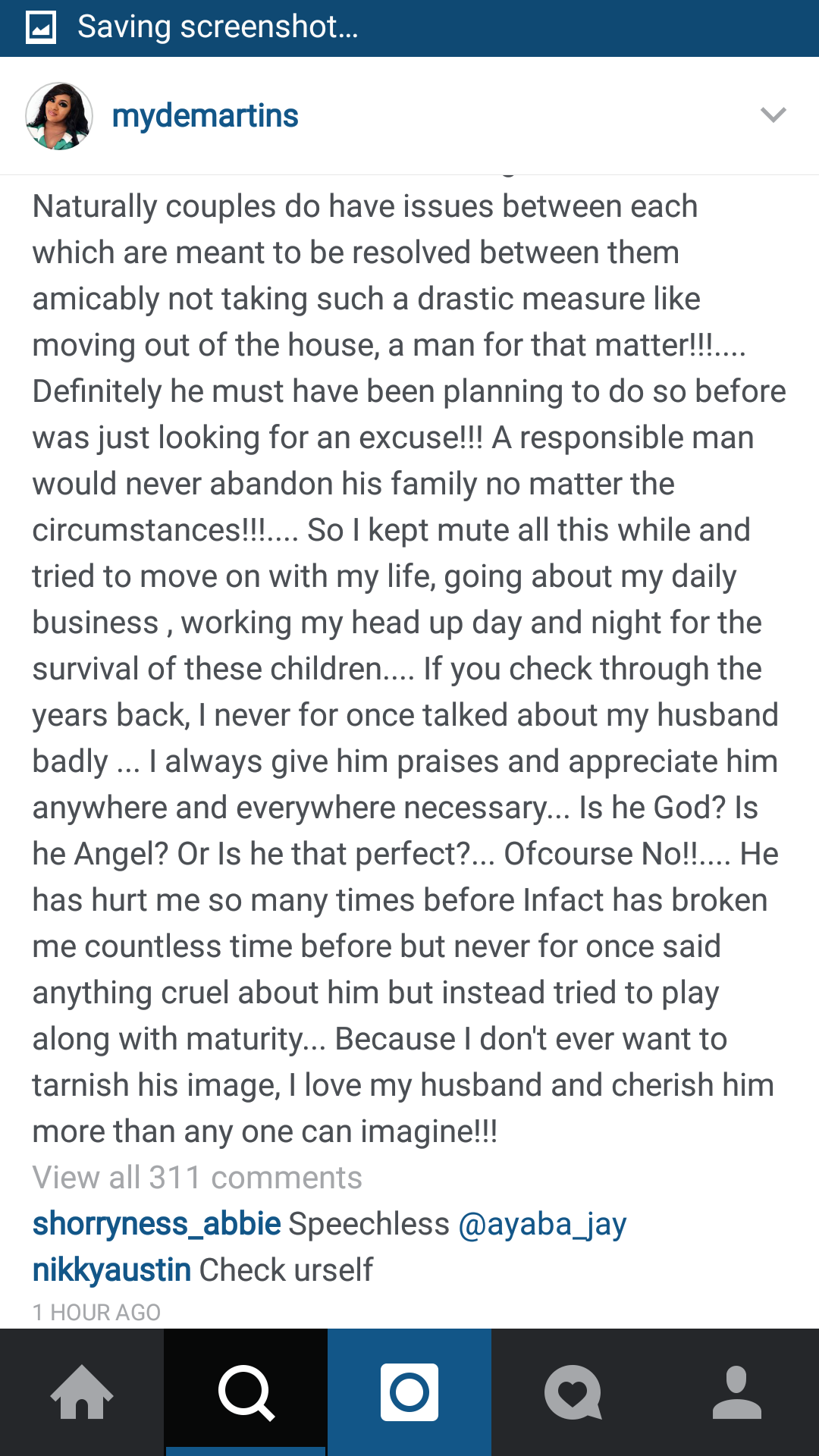Expand the post options chevron
The image size is (819, 1456).
pos(773,115)
